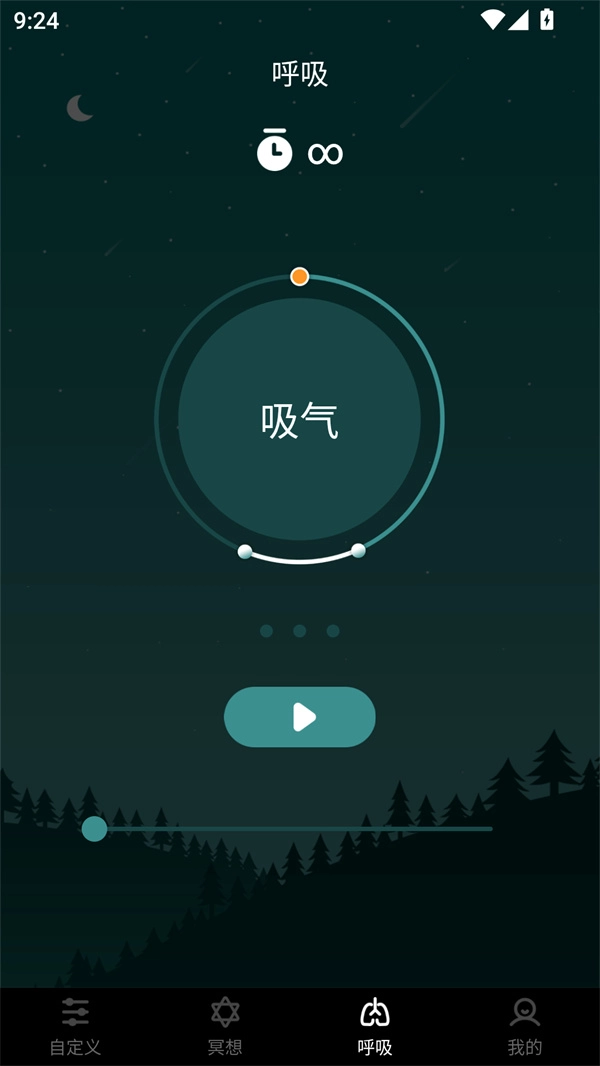600x1066 pixels.
Task: Switch to the 自定义 tab
Action: 75,1027
